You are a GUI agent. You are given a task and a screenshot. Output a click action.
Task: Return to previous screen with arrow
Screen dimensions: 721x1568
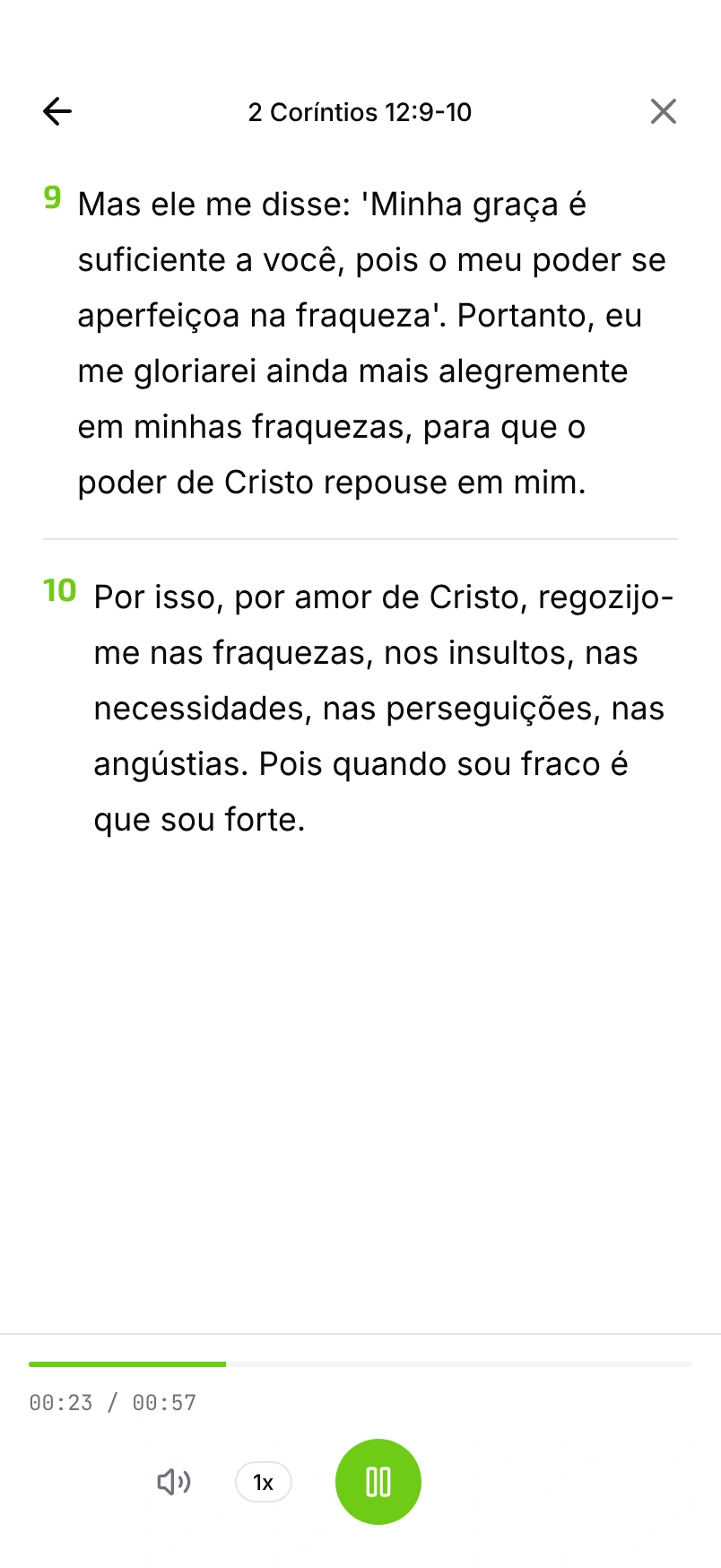[56, 110]
